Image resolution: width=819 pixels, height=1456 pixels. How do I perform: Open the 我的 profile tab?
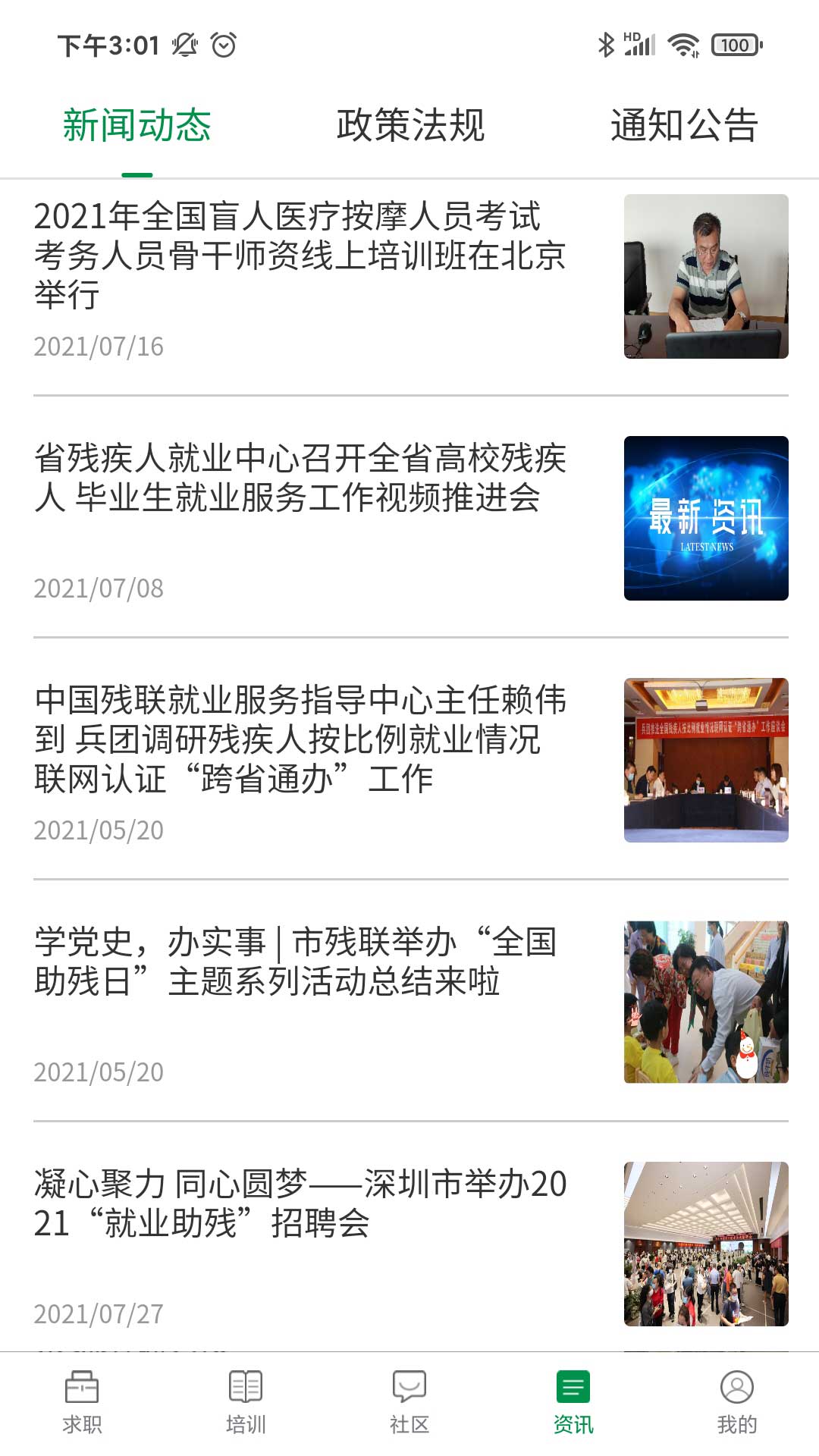pyautogui.click(x=737, y=1402)
